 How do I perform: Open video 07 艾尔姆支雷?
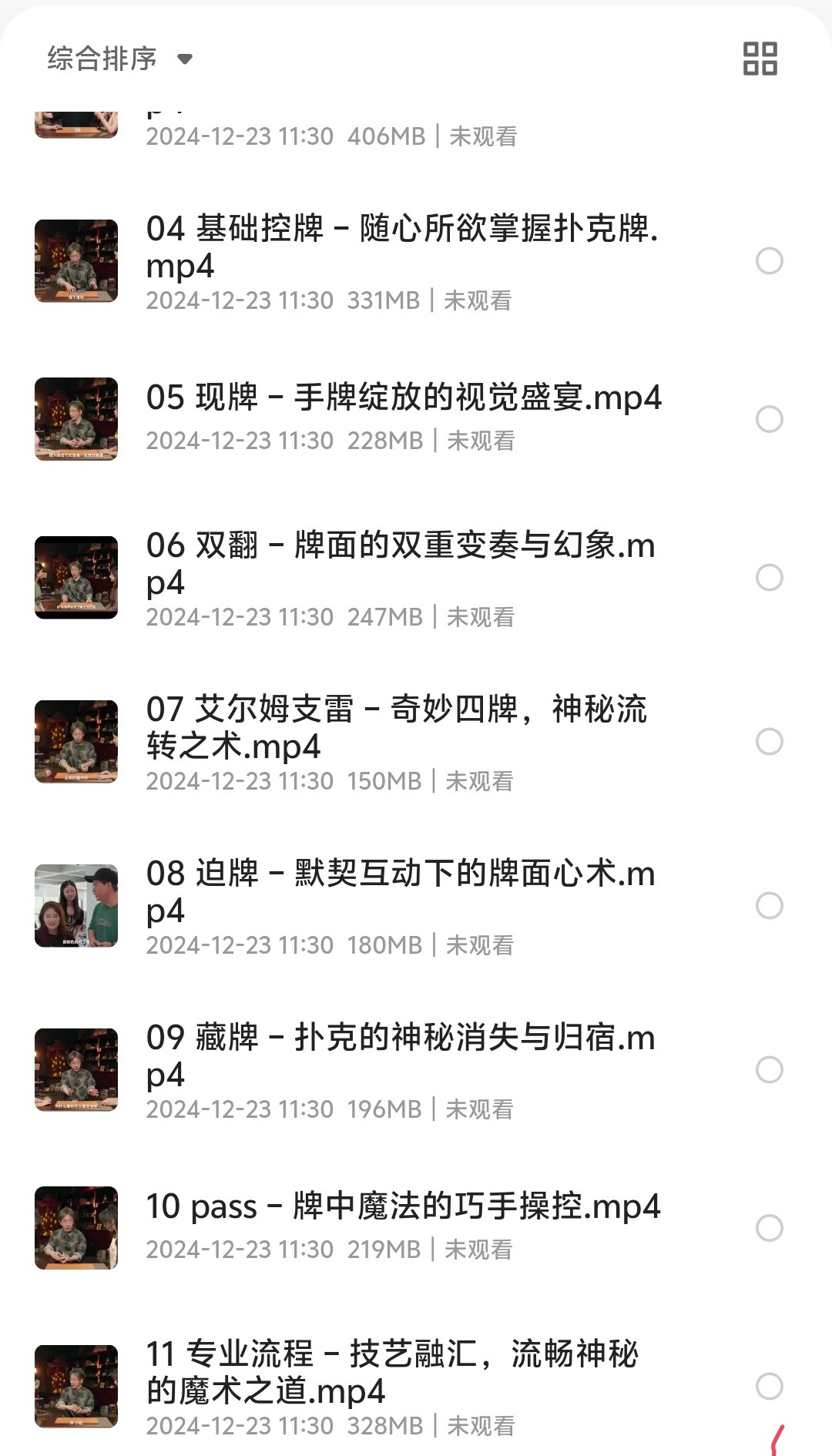point(397,727)
